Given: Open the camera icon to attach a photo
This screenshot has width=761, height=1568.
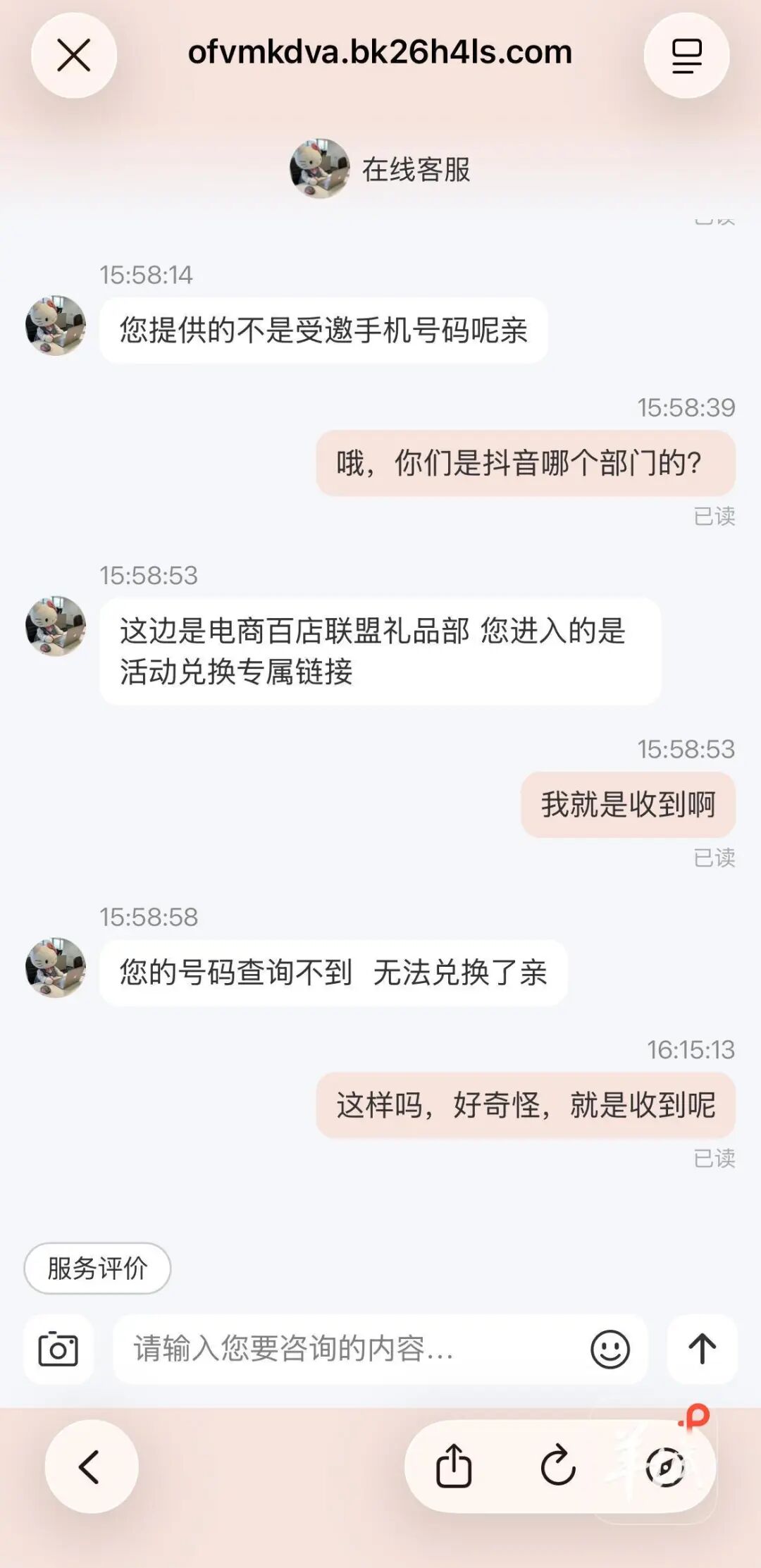Looking at the screenshot, I should pos(58,1349).
